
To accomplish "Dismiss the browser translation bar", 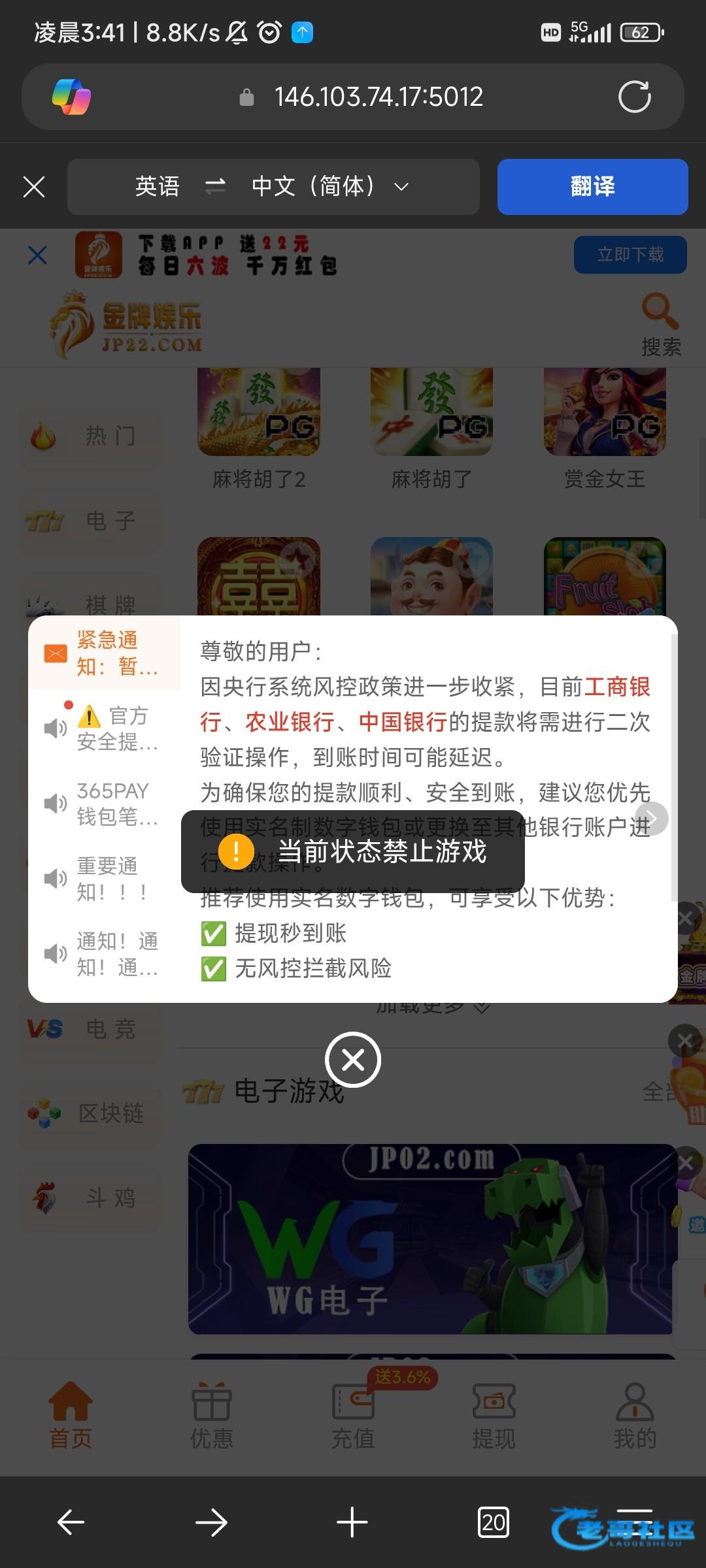I will [x=34, y=187].
